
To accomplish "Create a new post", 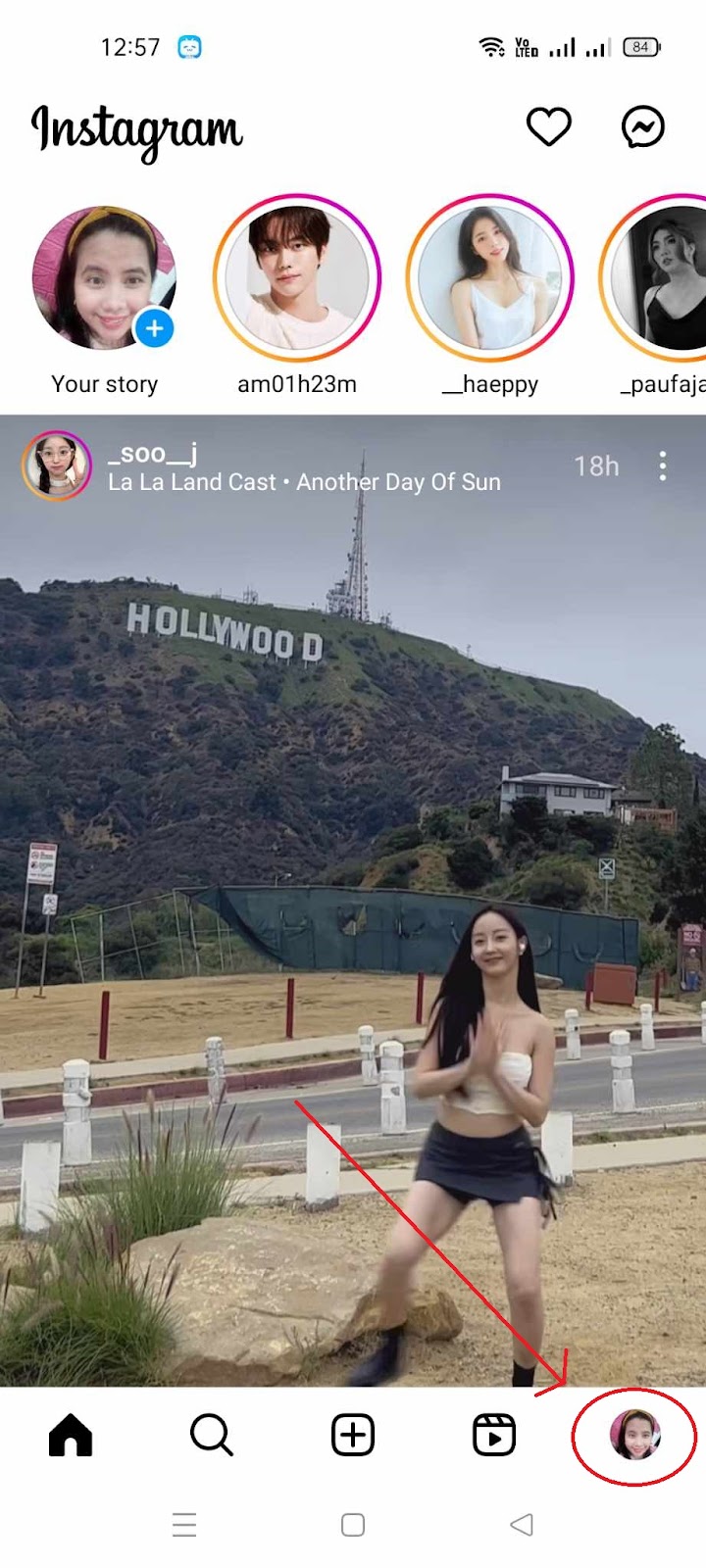I will (x=353, y=1436).
